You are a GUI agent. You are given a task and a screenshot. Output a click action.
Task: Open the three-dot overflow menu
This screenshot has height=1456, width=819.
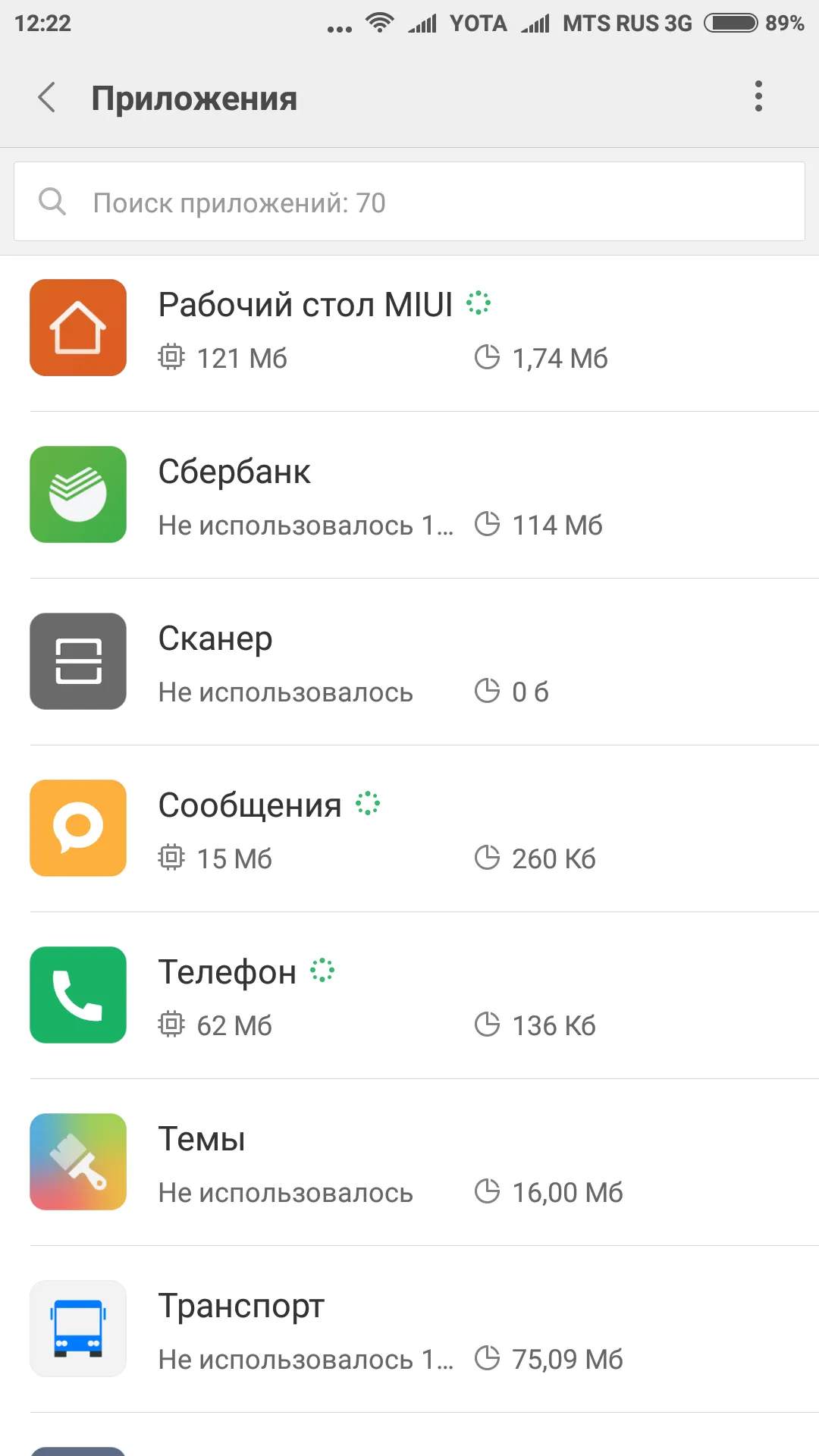[x=758, y=97]
